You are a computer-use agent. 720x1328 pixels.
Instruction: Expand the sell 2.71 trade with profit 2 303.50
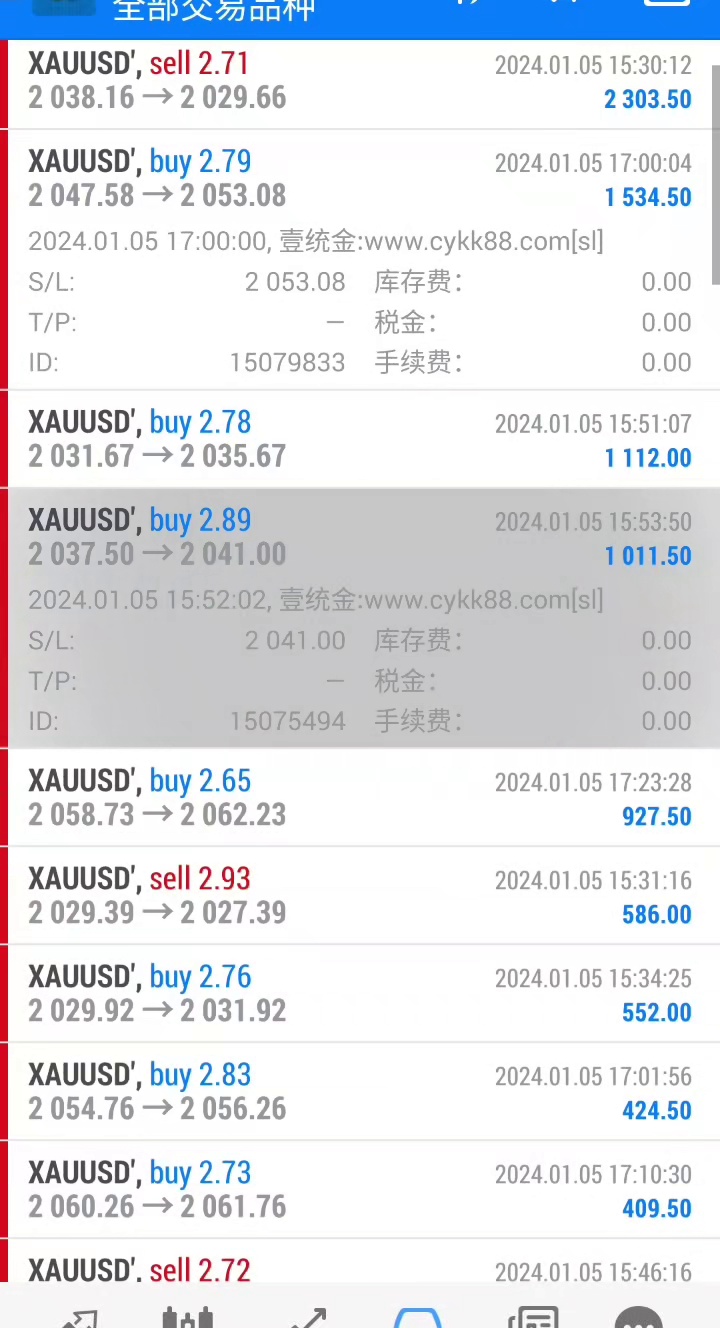[360, 83]
